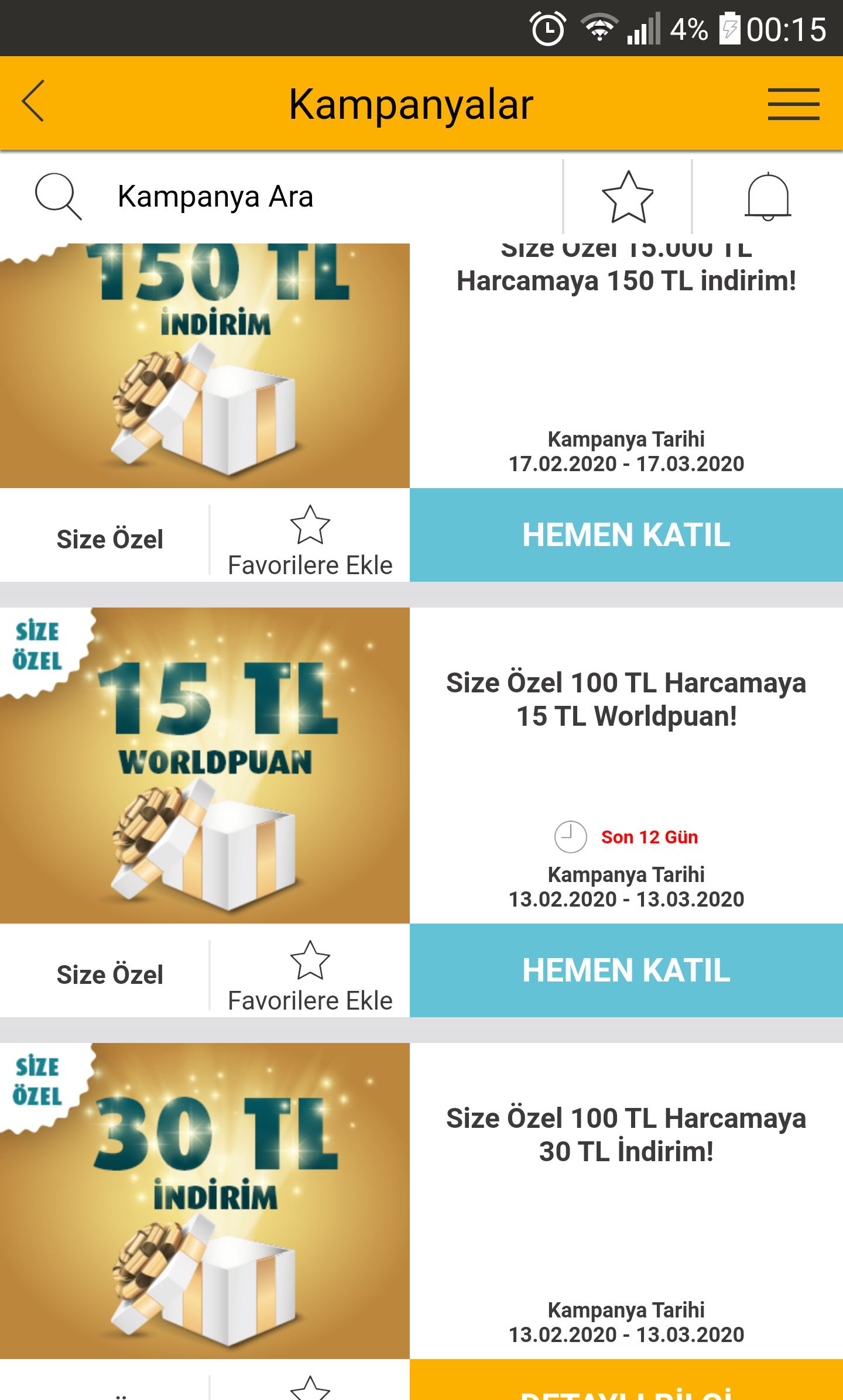The width and height of the screenshot is (843, 1400).
Task: Add 15 TL Worldpuan campaign to favorites
Action: point(310,975)
